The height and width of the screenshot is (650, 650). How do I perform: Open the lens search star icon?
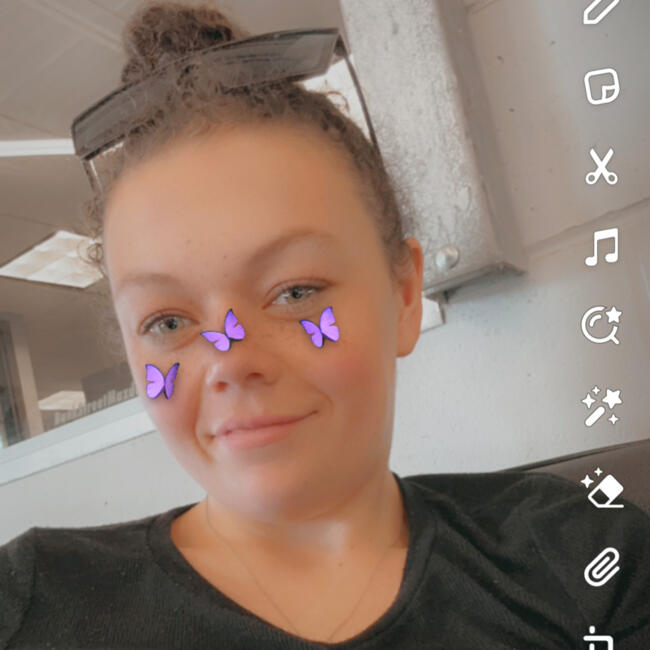point(602,325)
